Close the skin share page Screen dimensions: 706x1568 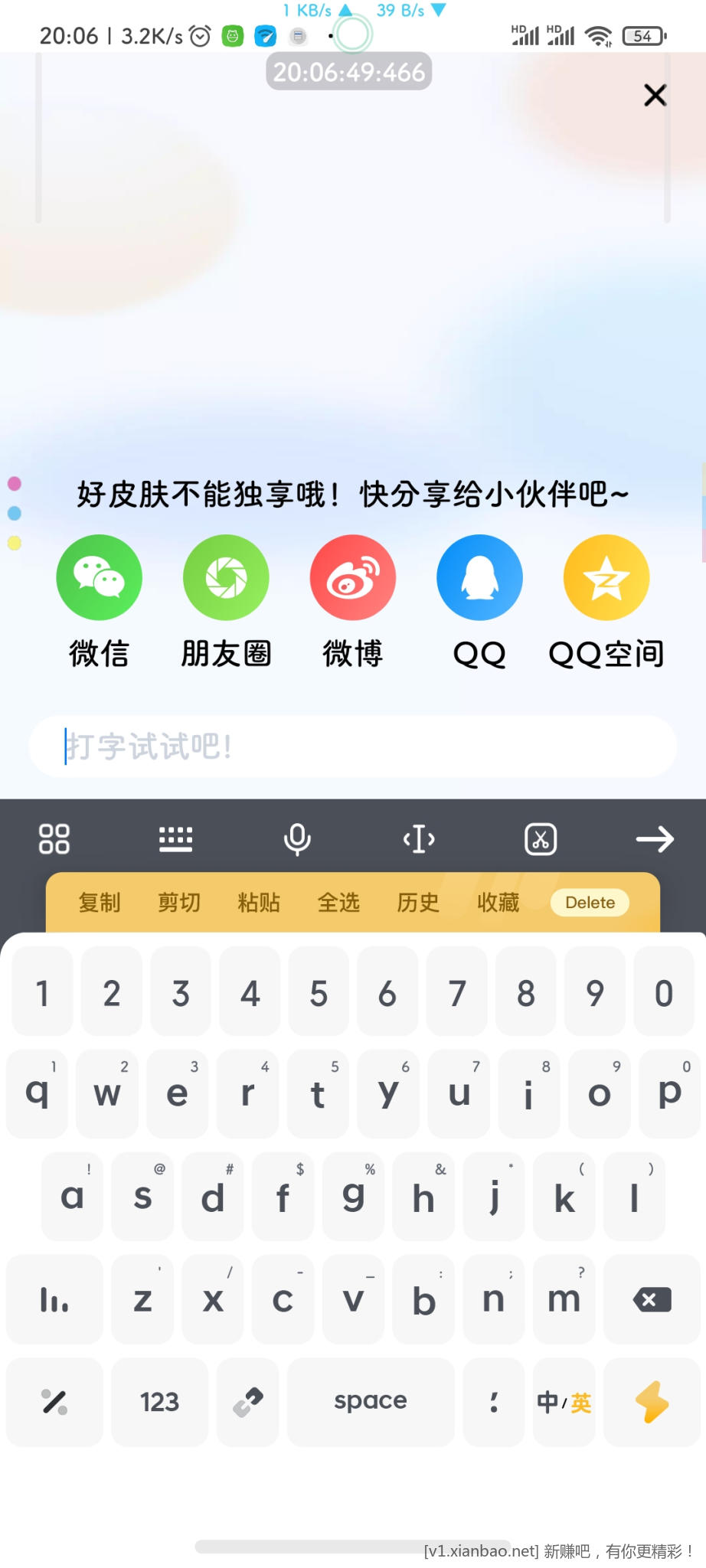coord(655,95)
